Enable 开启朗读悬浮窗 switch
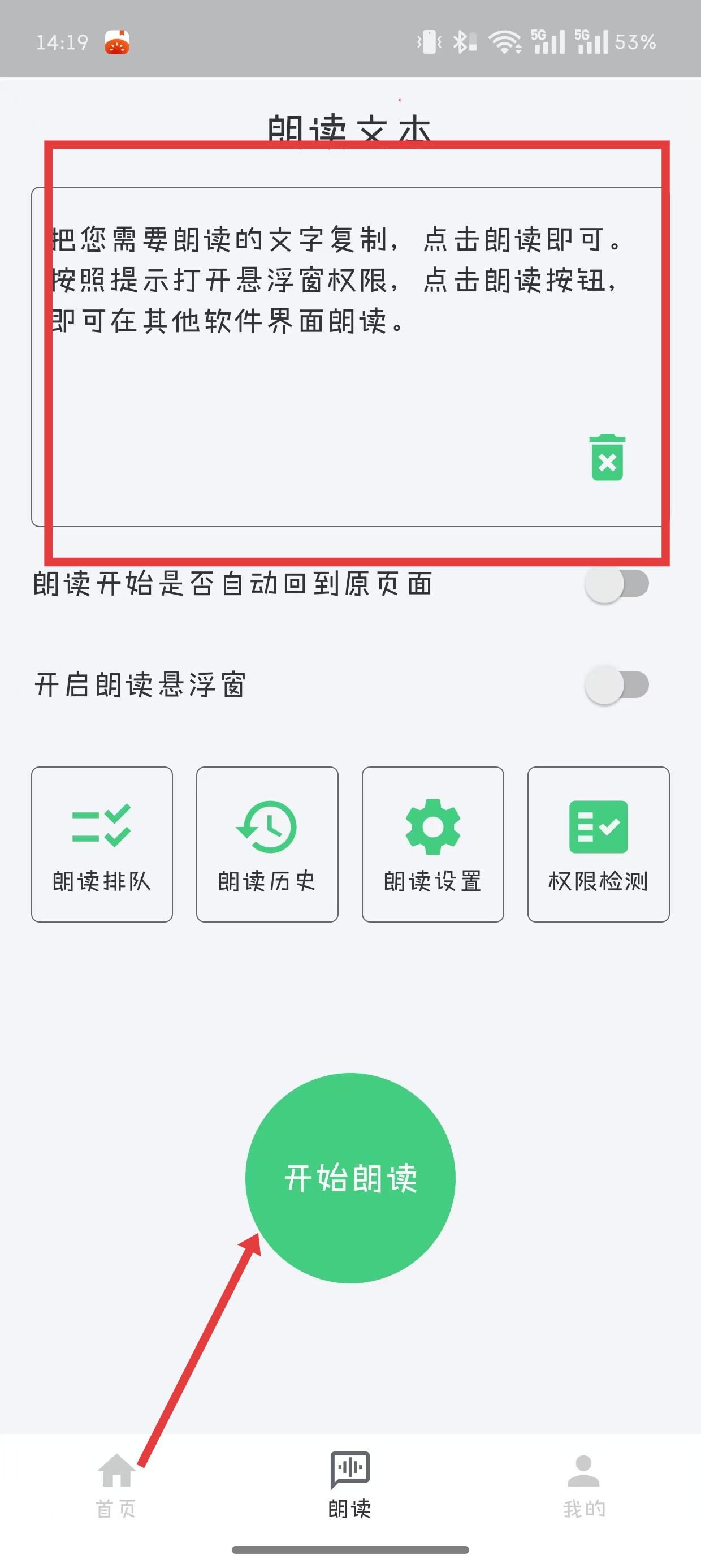 (616, 685)
